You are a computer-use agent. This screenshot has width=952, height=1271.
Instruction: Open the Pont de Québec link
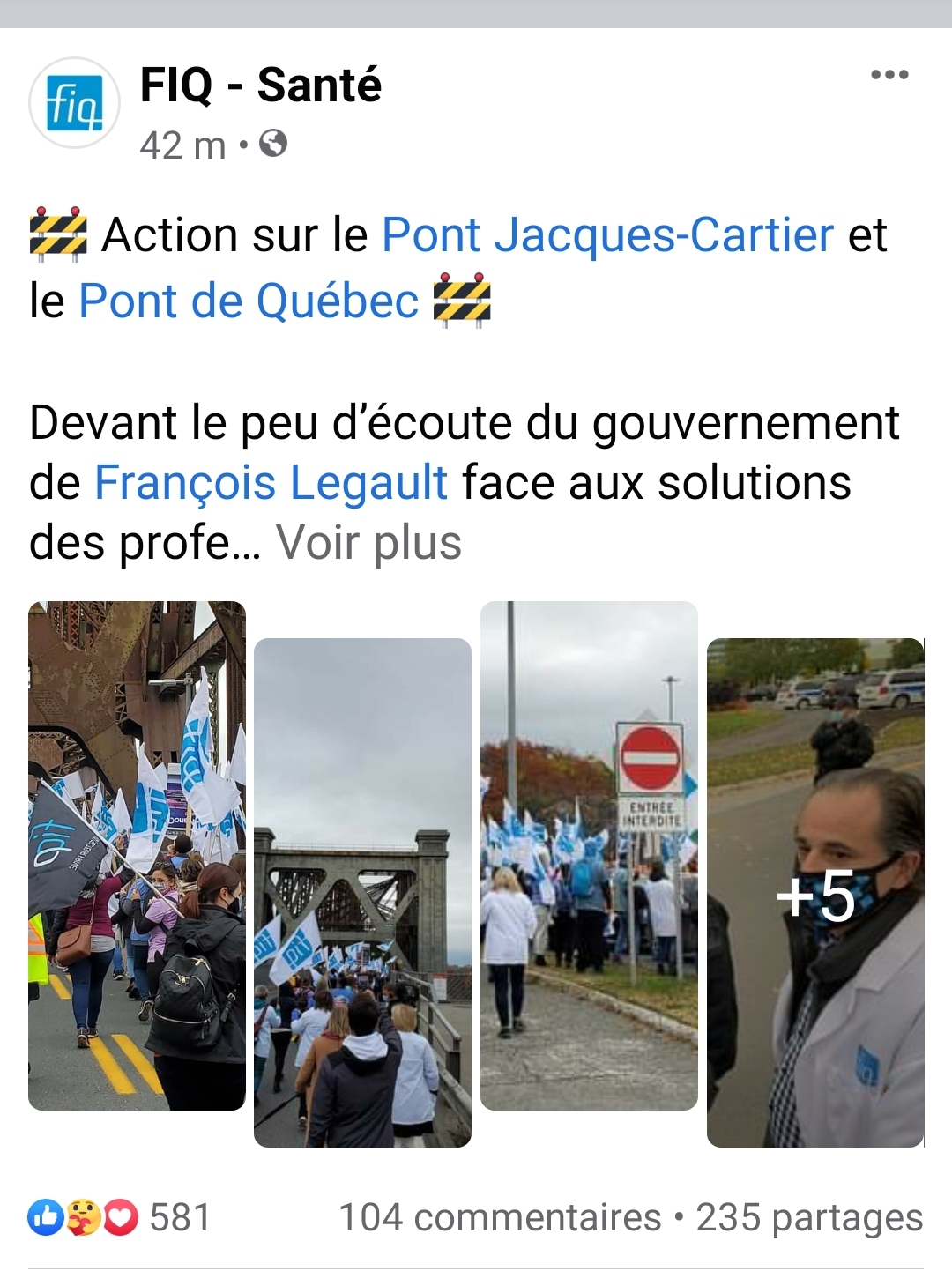[249, 301]
